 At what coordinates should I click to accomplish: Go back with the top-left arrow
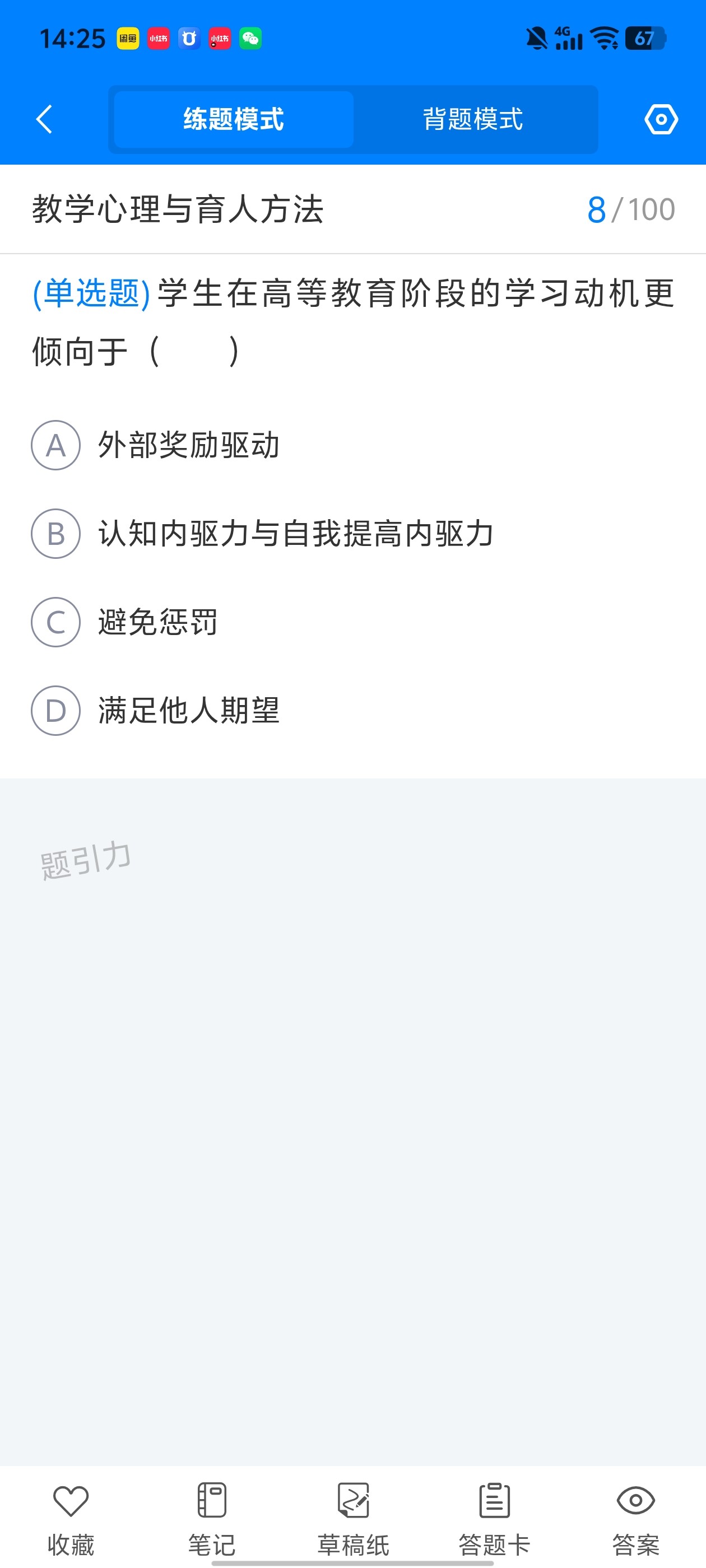[x=44, y=119]
